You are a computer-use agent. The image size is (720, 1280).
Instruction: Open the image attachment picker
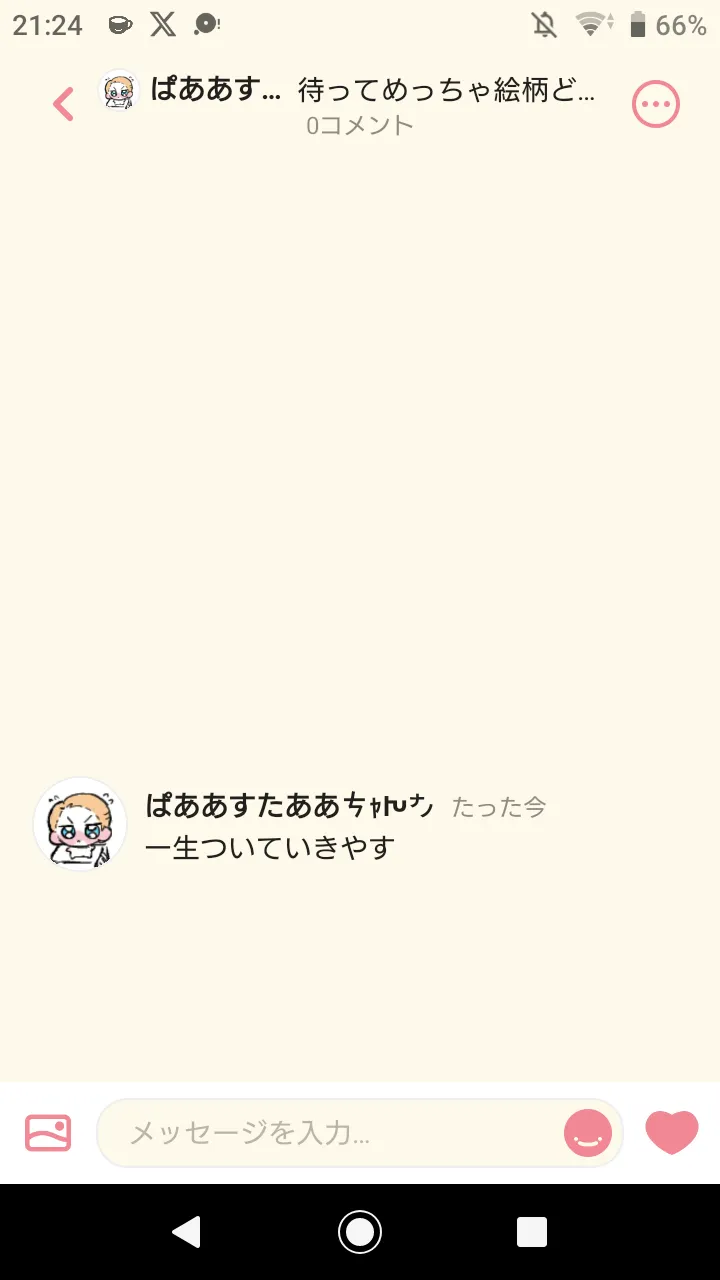[48, 1133]
